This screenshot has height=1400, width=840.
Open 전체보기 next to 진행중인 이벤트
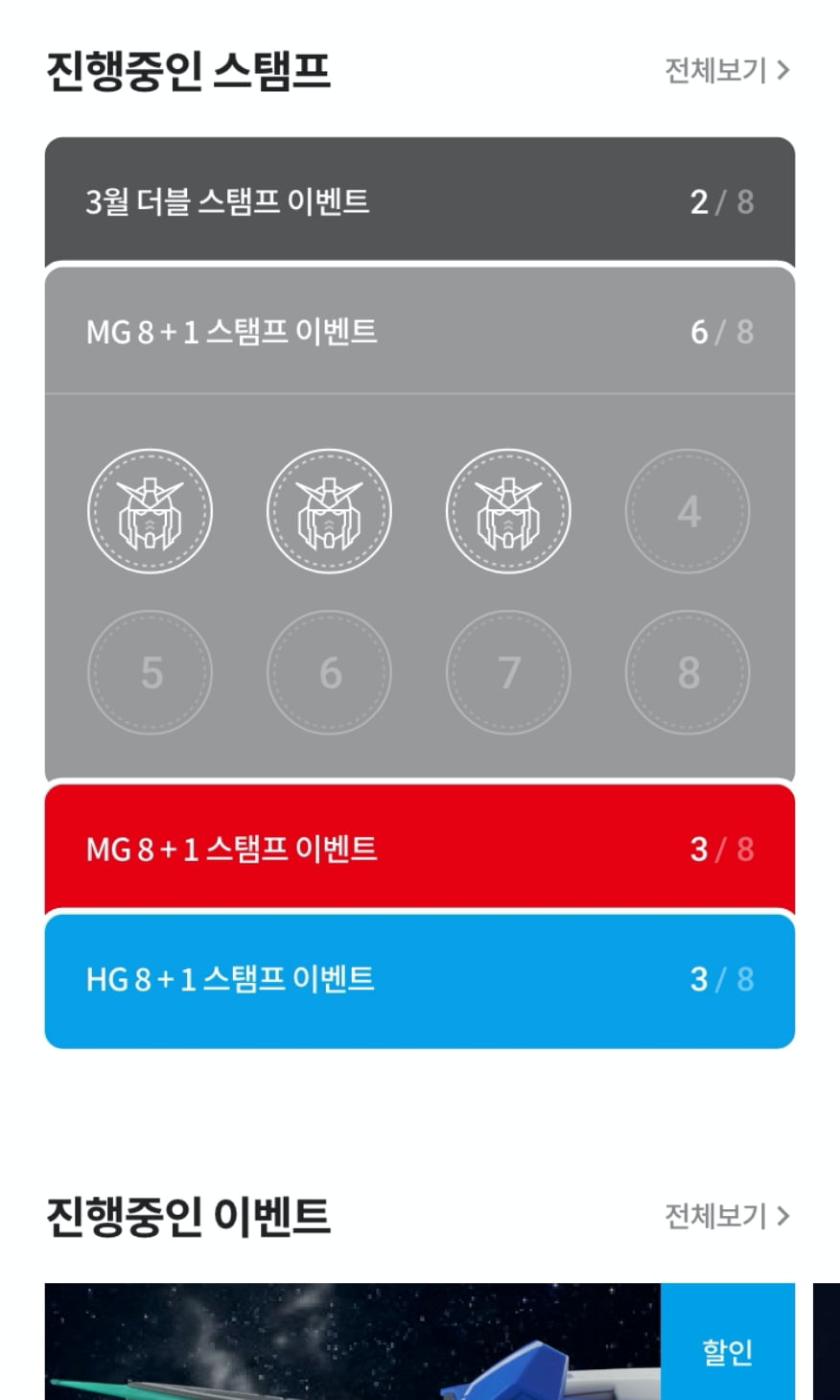tap(727, 1216)
